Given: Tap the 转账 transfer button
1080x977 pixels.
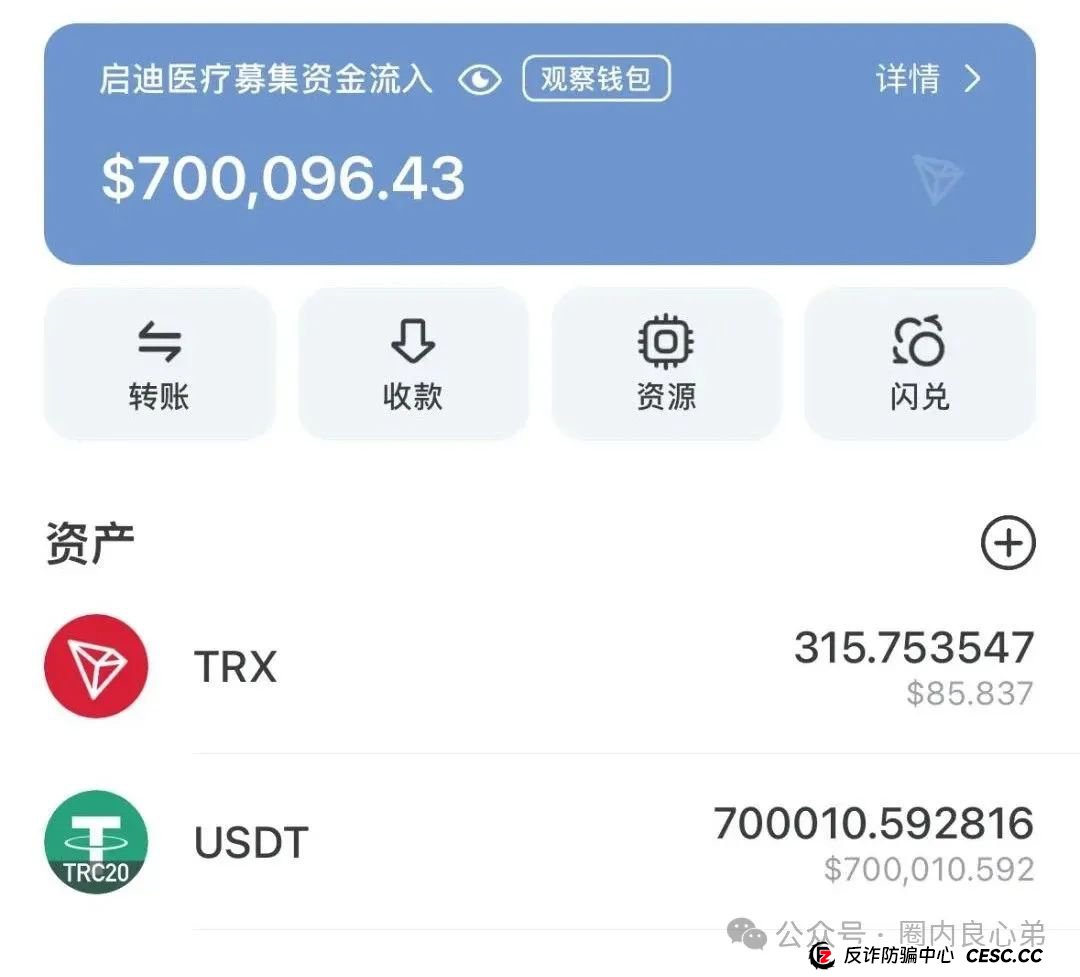Looking at the screenshot, I should click(x=159, y=364).
